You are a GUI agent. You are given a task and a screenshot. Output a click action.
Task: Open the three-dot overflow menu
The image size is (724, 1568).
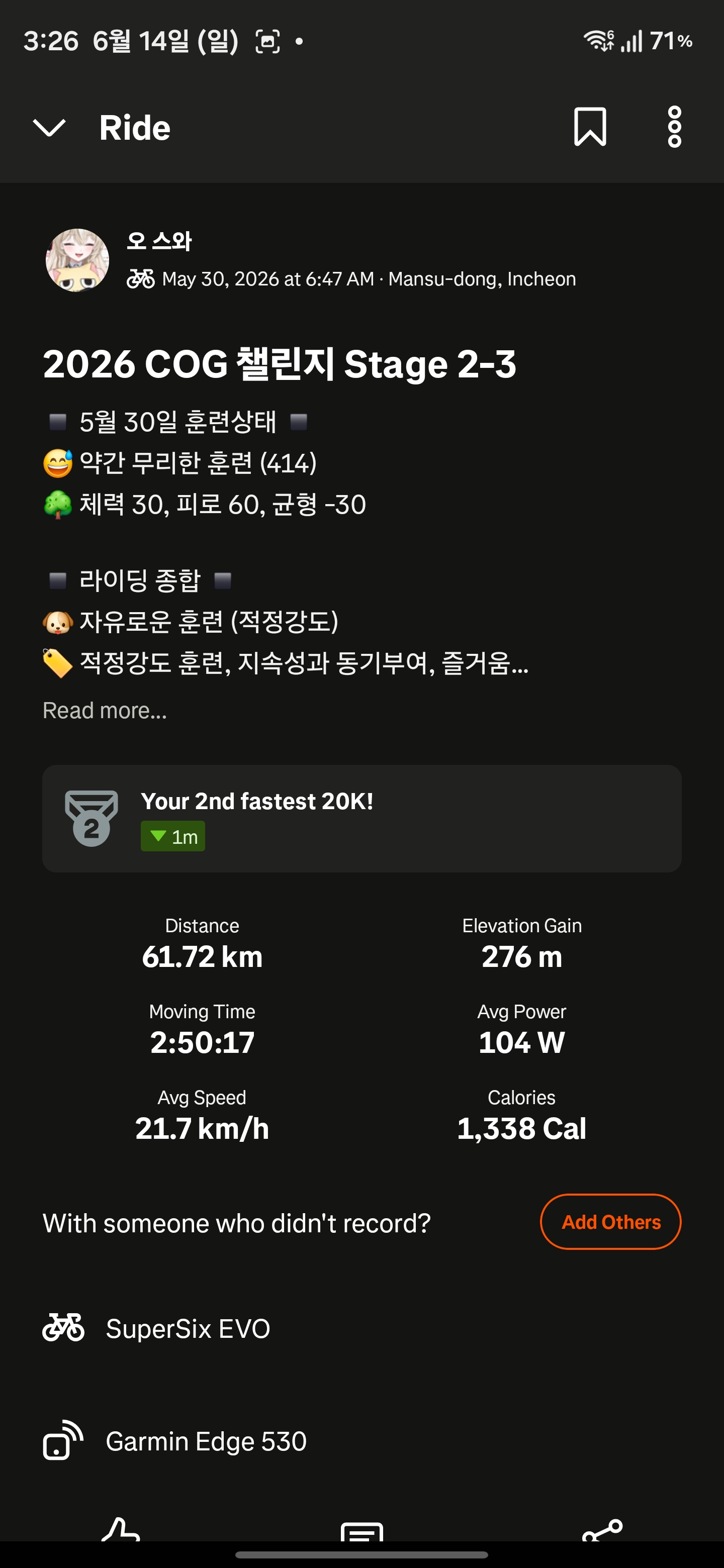click(x=674, y=127)
